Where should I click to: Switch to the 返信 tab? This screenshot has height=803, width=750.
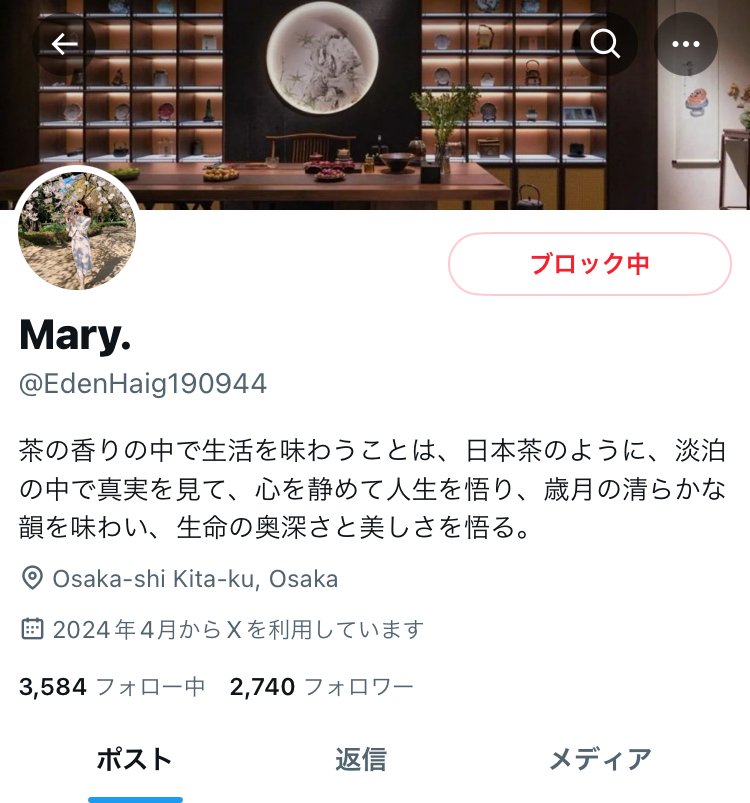[361, 760]
